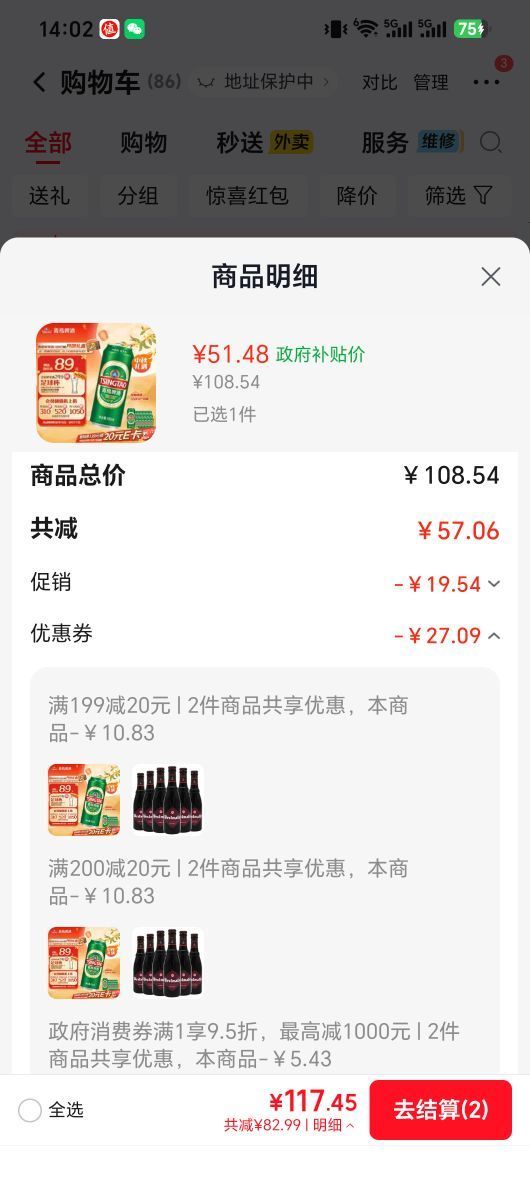Switch to the 秒送 外卖 tab
Screen dimensions: 530x1188
pyautogui.click(x=264, y=142)
